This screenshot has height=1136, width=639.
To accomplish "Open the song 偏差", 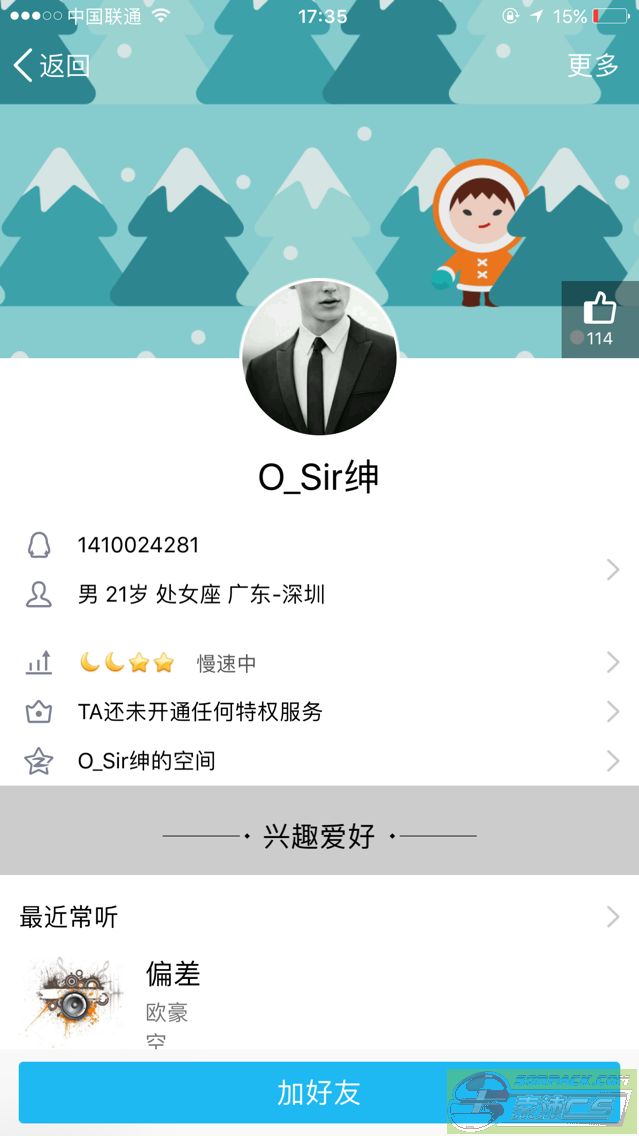I will pyautogui.click(x=174, y=974).
